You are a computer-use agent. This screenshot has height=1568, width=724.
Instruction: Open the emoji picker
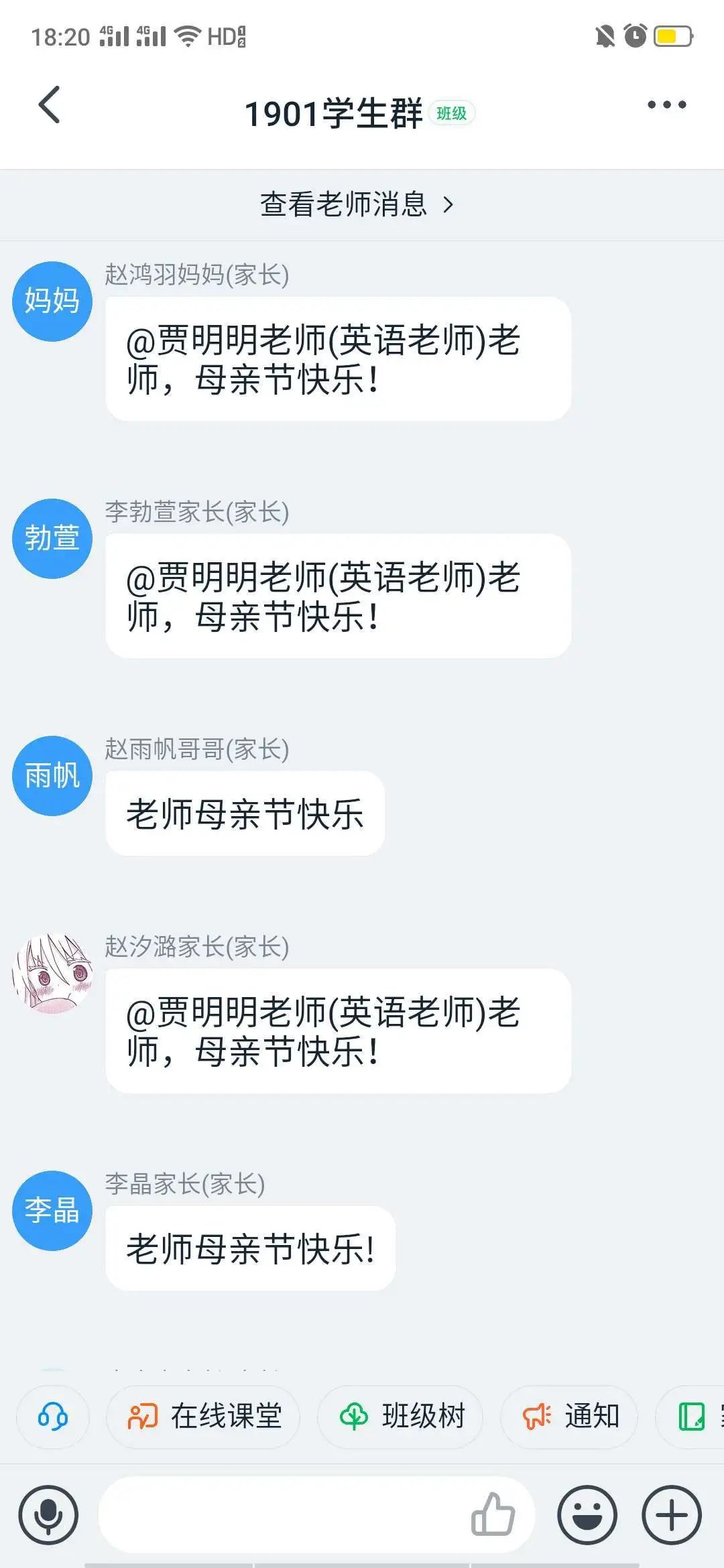587,1515
